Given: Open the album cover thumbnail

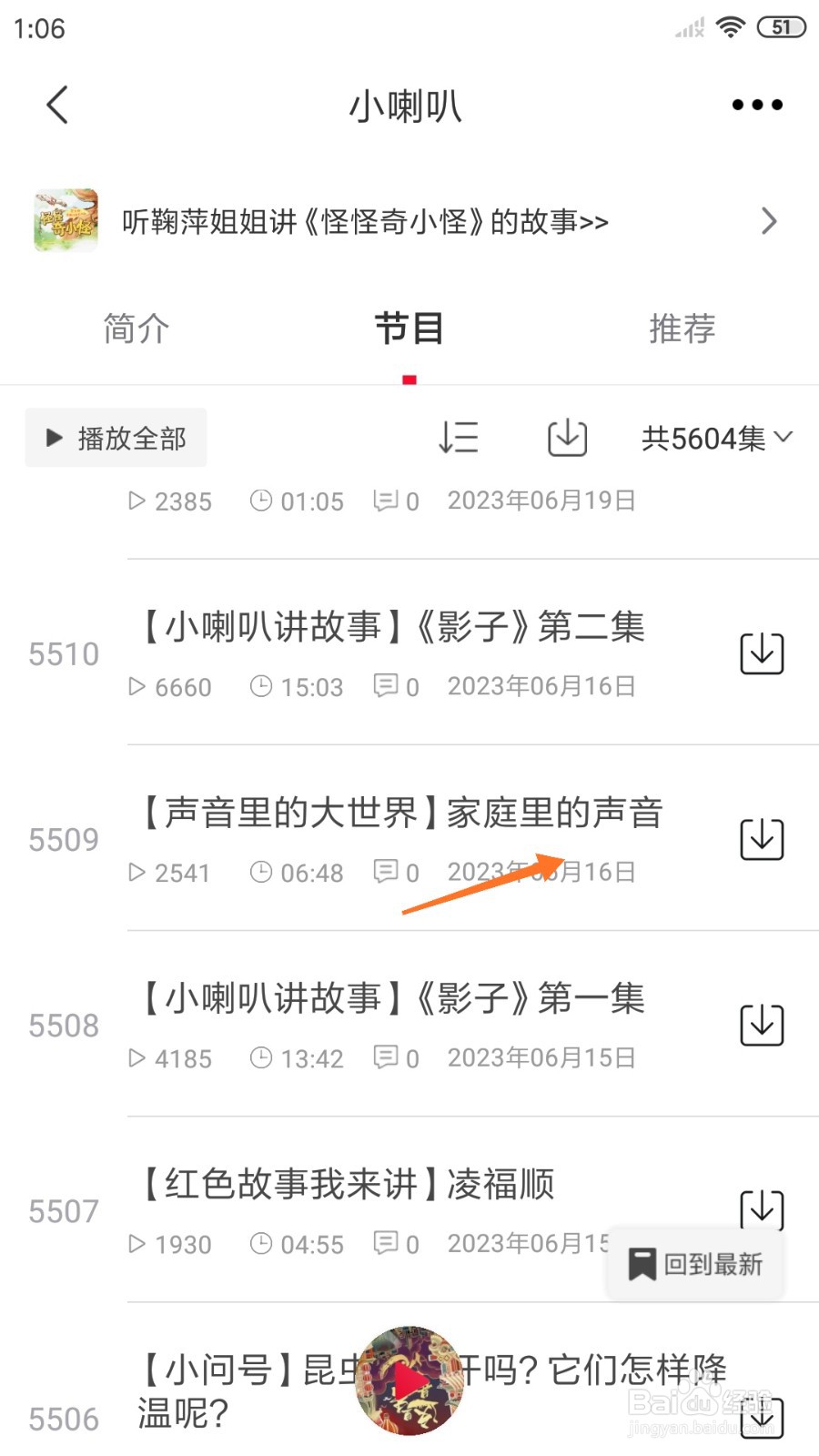Looking at the screenshot, I should pos(64,221).
